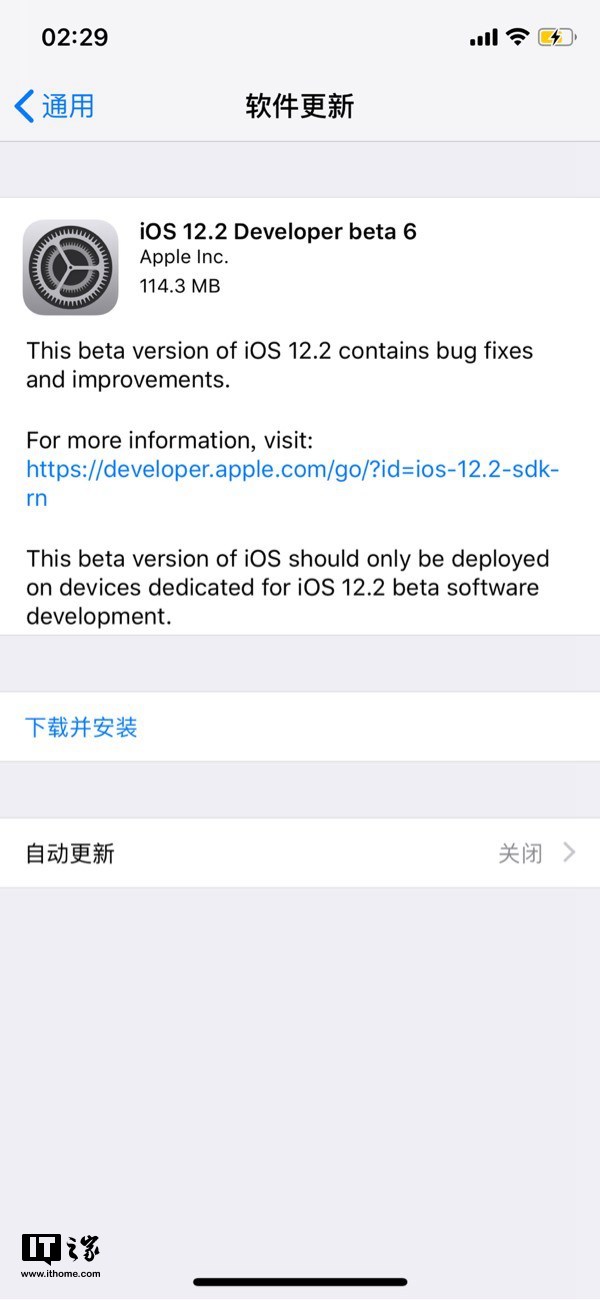Open the developer.apple.com release notes link
Screen dimensions: 600x1300
coord(290,470)
